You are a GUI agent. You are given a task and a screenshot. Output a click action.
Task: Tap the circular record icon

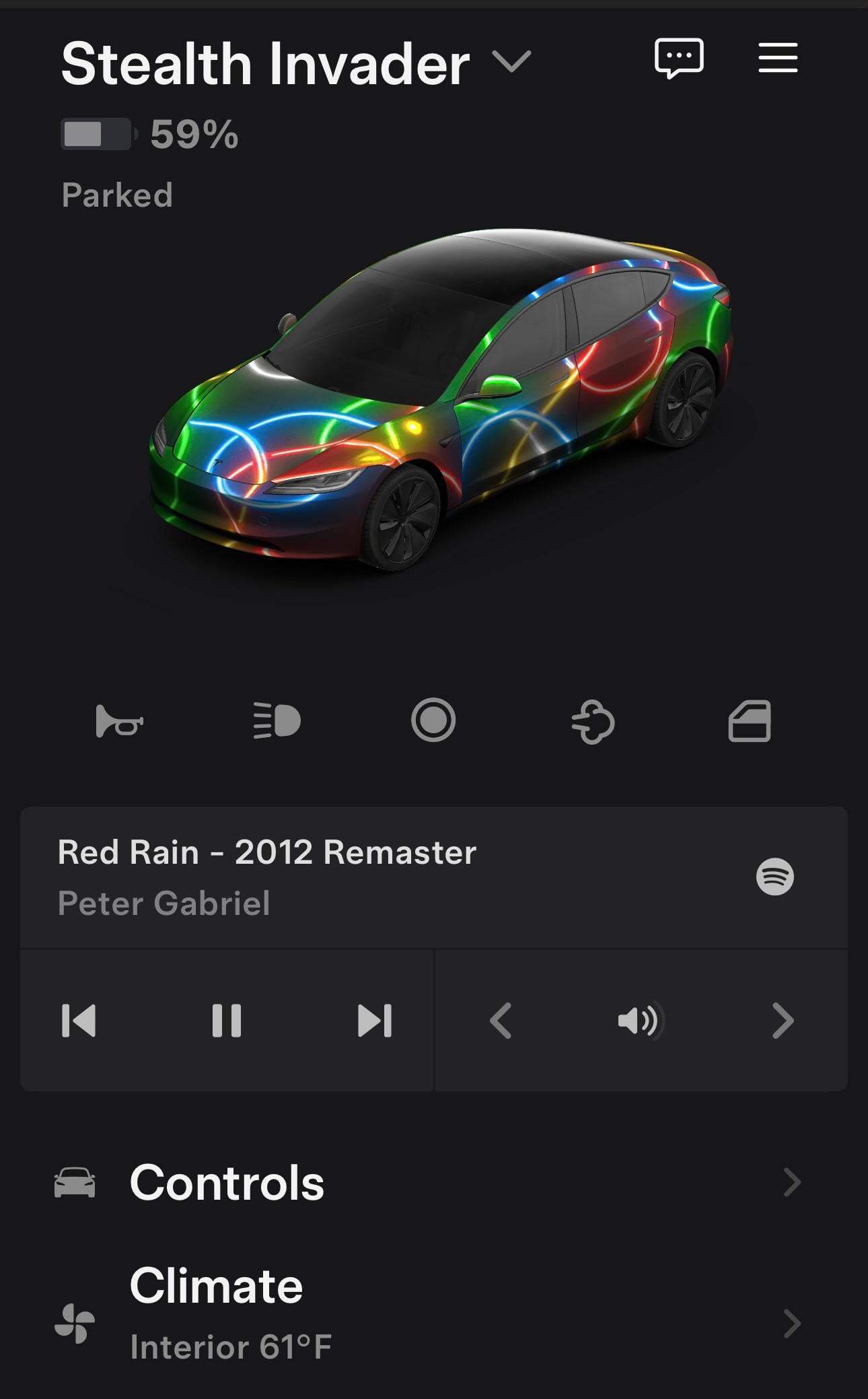coord(433,720)
